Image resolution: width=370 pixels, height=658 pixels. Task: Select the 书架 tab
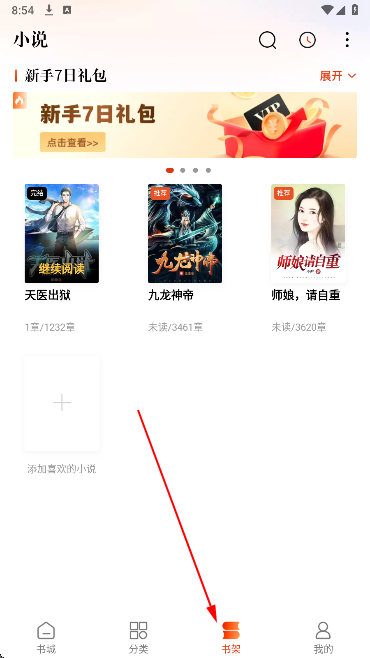231,638
